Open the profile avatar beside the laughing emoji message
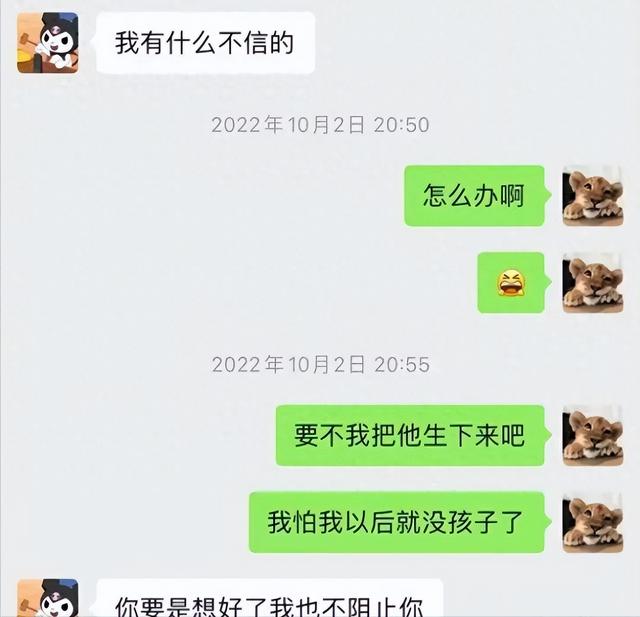Image resolution: width=640 pixels, height=617 pixels. pos(592,282)
